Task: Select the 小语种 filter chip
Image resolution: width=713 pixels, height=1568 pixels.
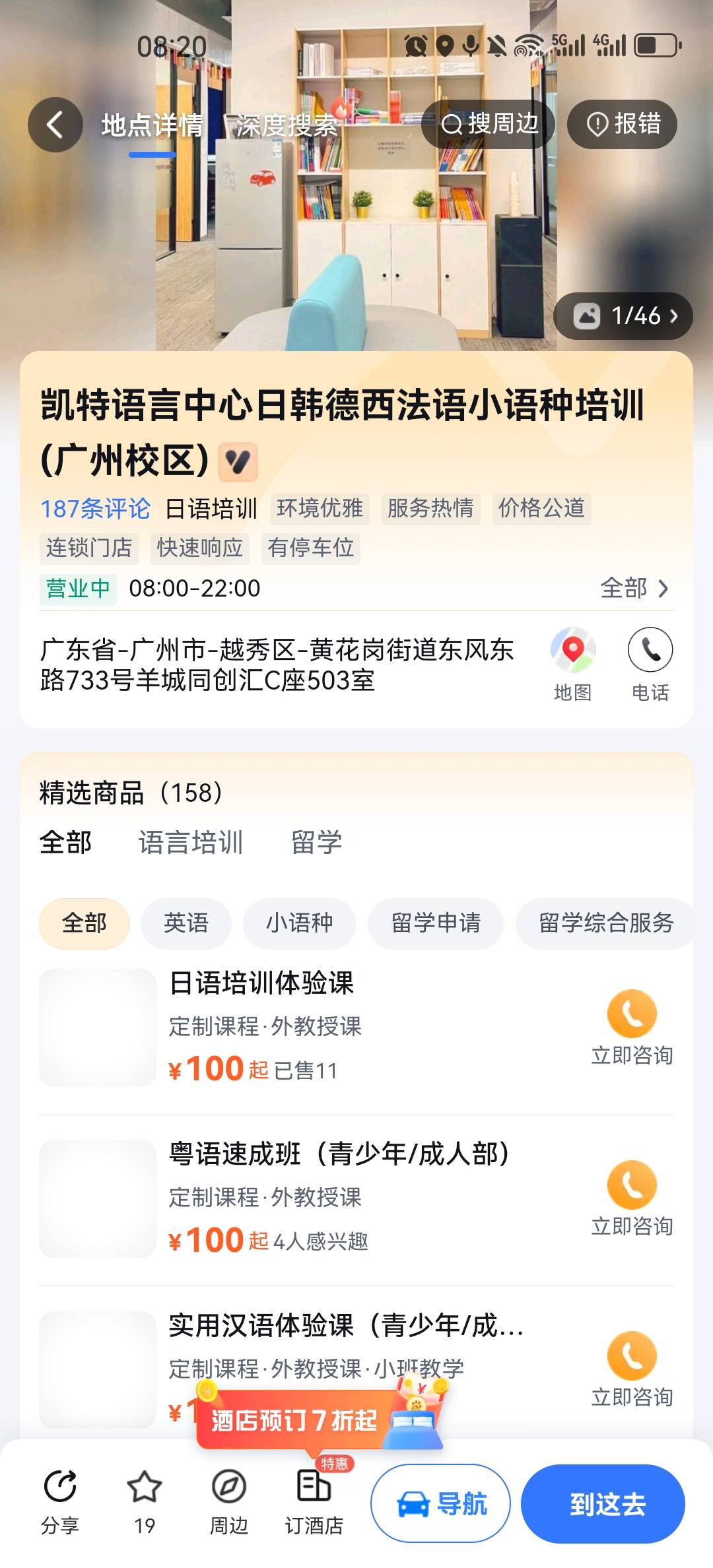Action: (x=300, y=924)
